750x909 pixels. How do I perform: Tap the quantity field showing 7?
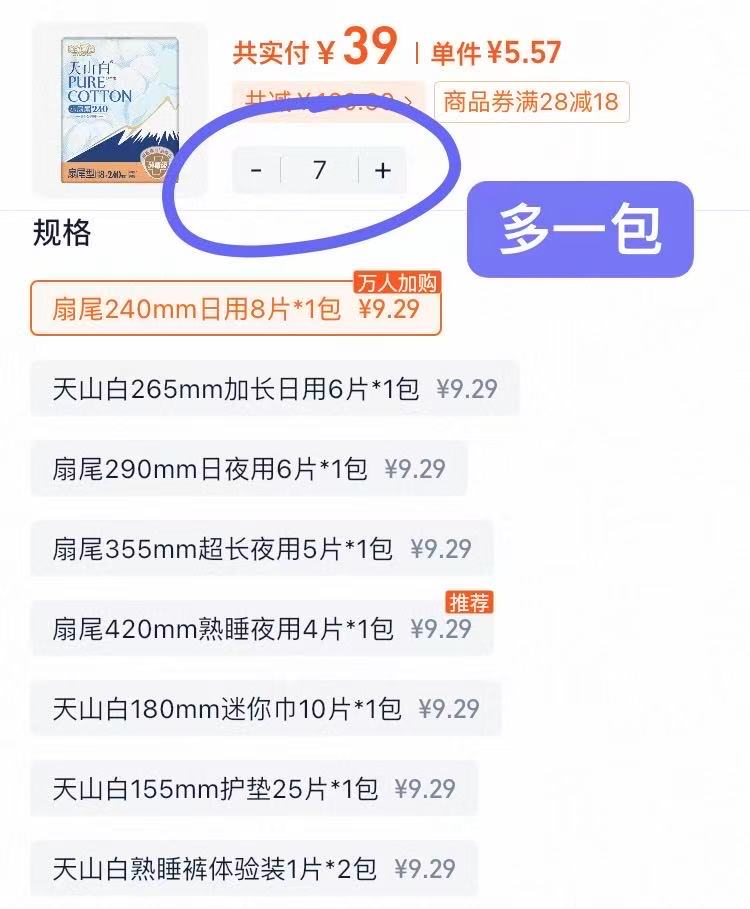[319, 170]
